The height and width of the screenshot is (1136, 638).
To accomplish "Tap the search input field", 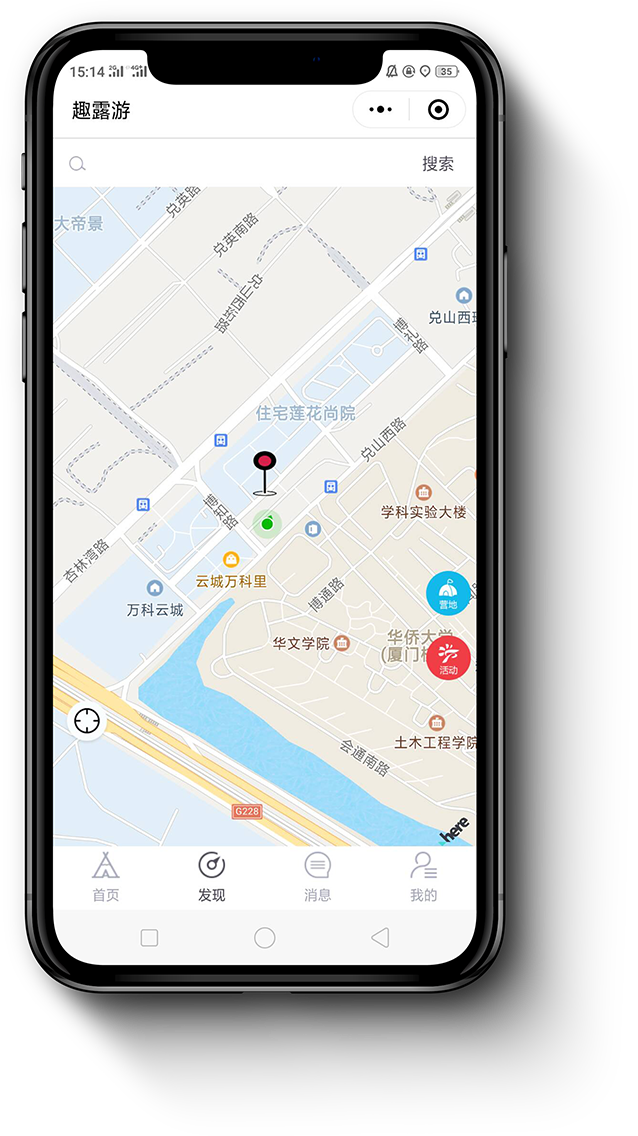I will pos(240,164).
